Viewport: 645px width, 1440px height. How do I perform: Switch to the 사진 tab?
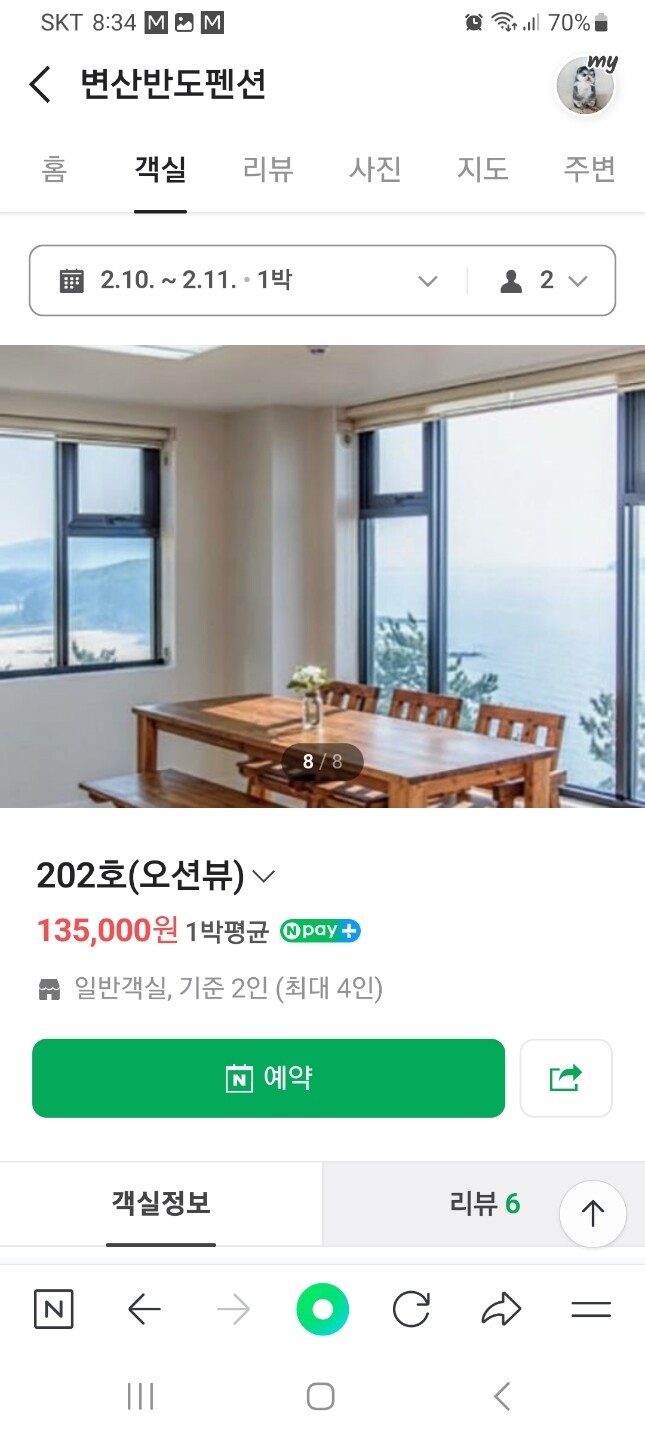point(375,170)
